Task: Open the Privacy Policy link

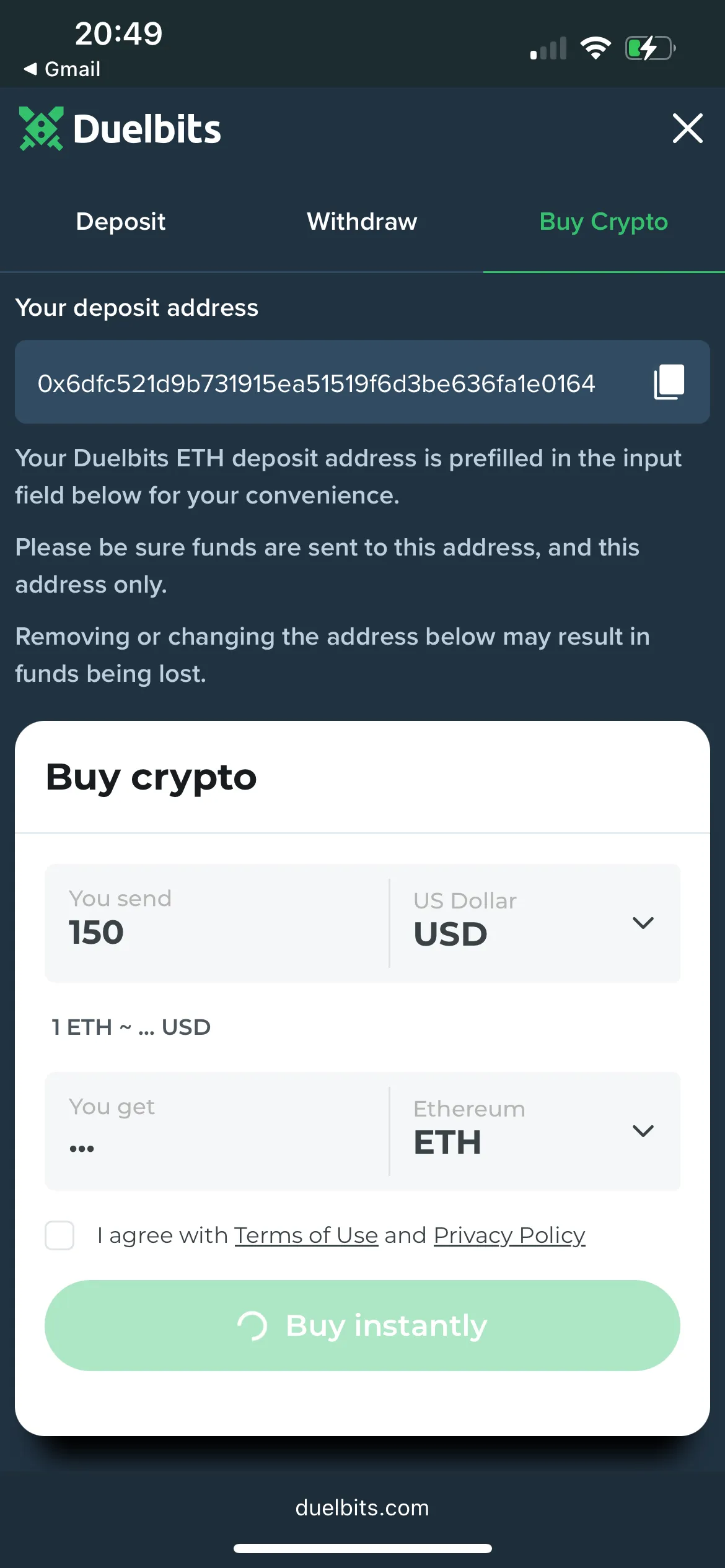Action: [509, 1235]
